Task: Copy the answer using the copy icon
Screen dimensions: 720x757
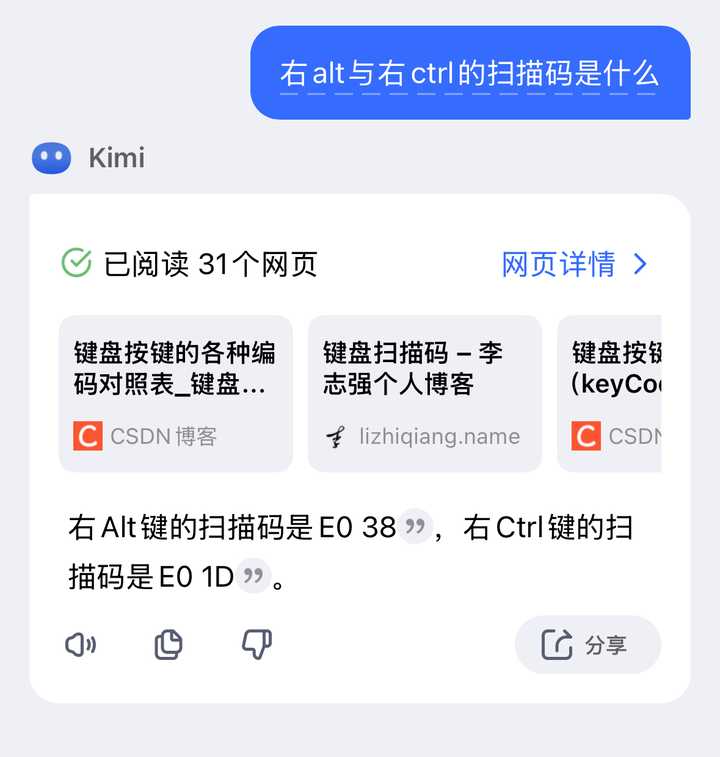Action: tap(168, 645)
